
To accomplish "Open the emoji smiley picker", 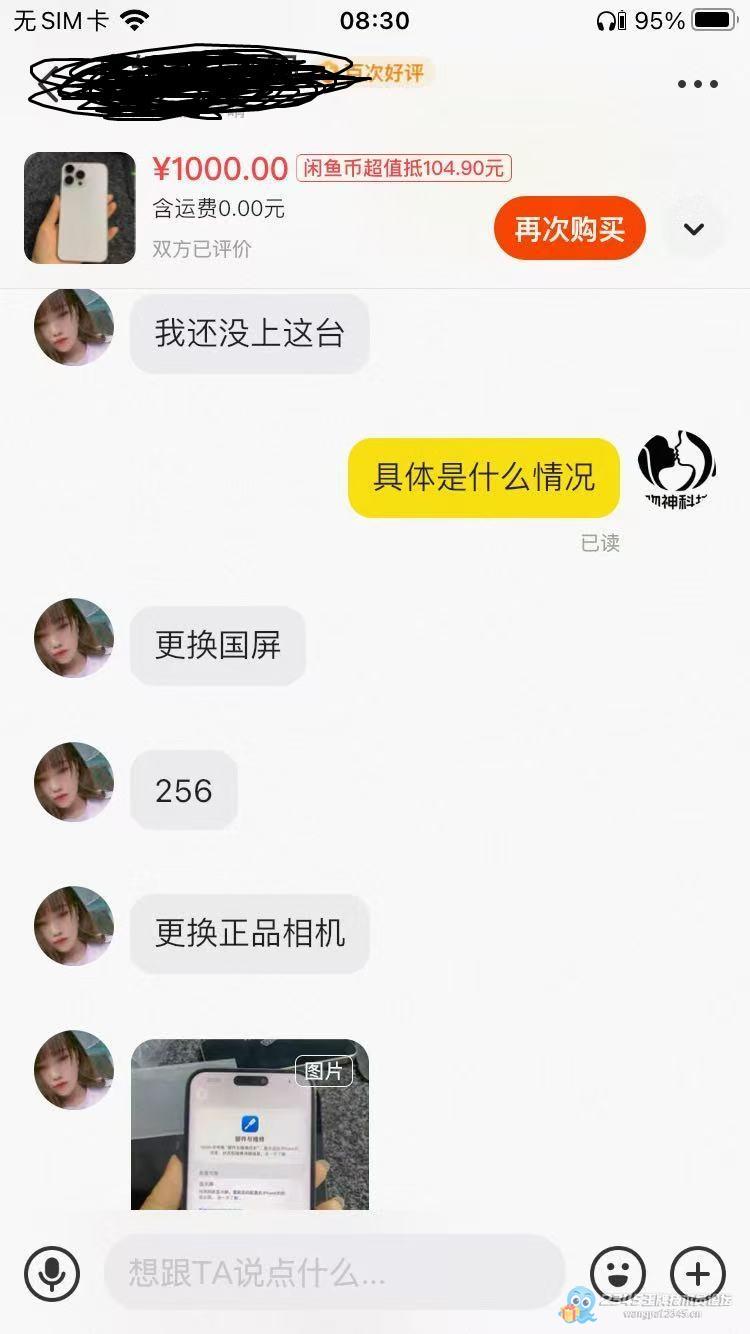I will (618, 1274).
